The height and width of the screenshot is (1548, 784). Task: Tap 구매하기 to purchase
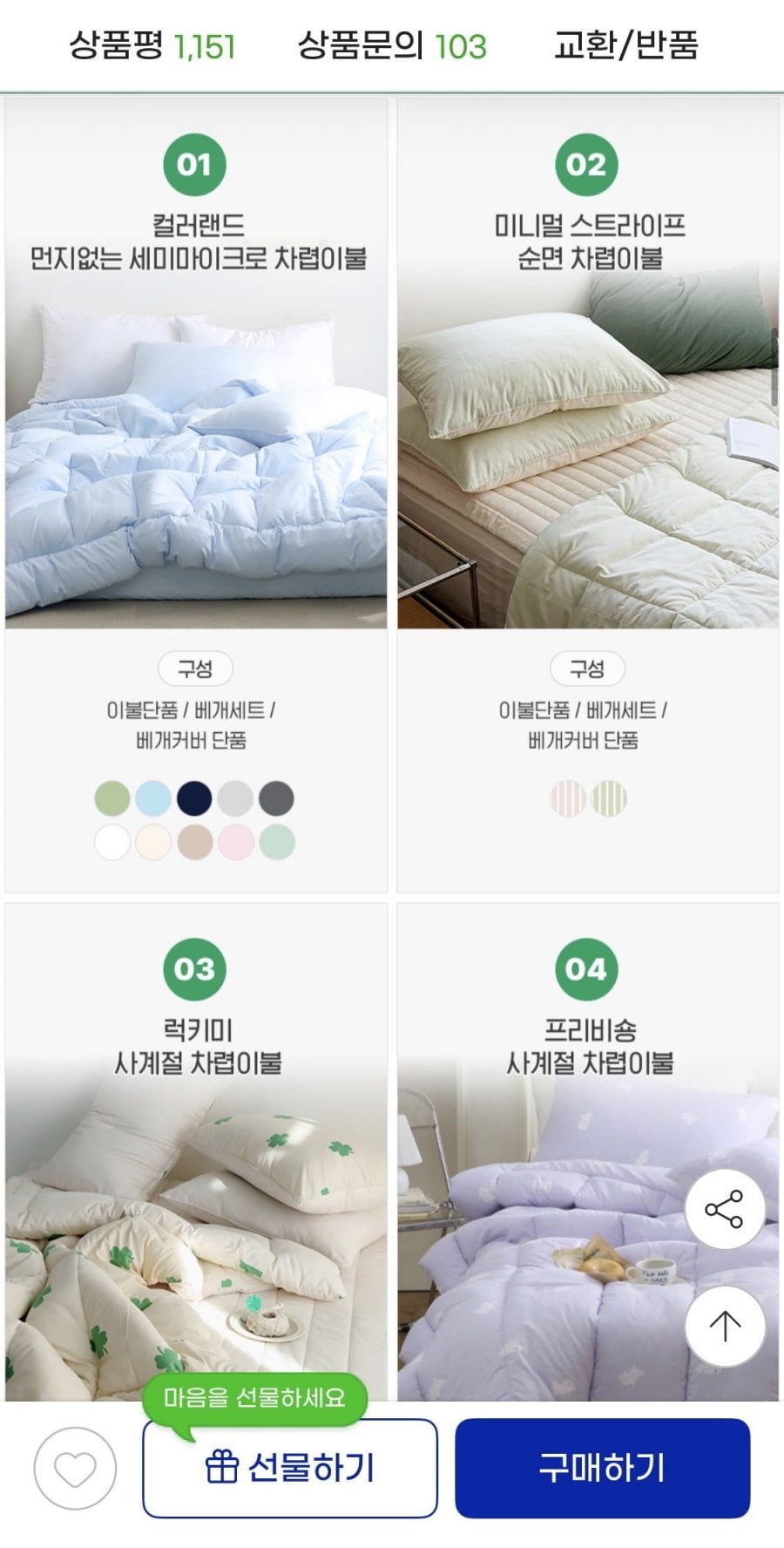(602, 1469)
